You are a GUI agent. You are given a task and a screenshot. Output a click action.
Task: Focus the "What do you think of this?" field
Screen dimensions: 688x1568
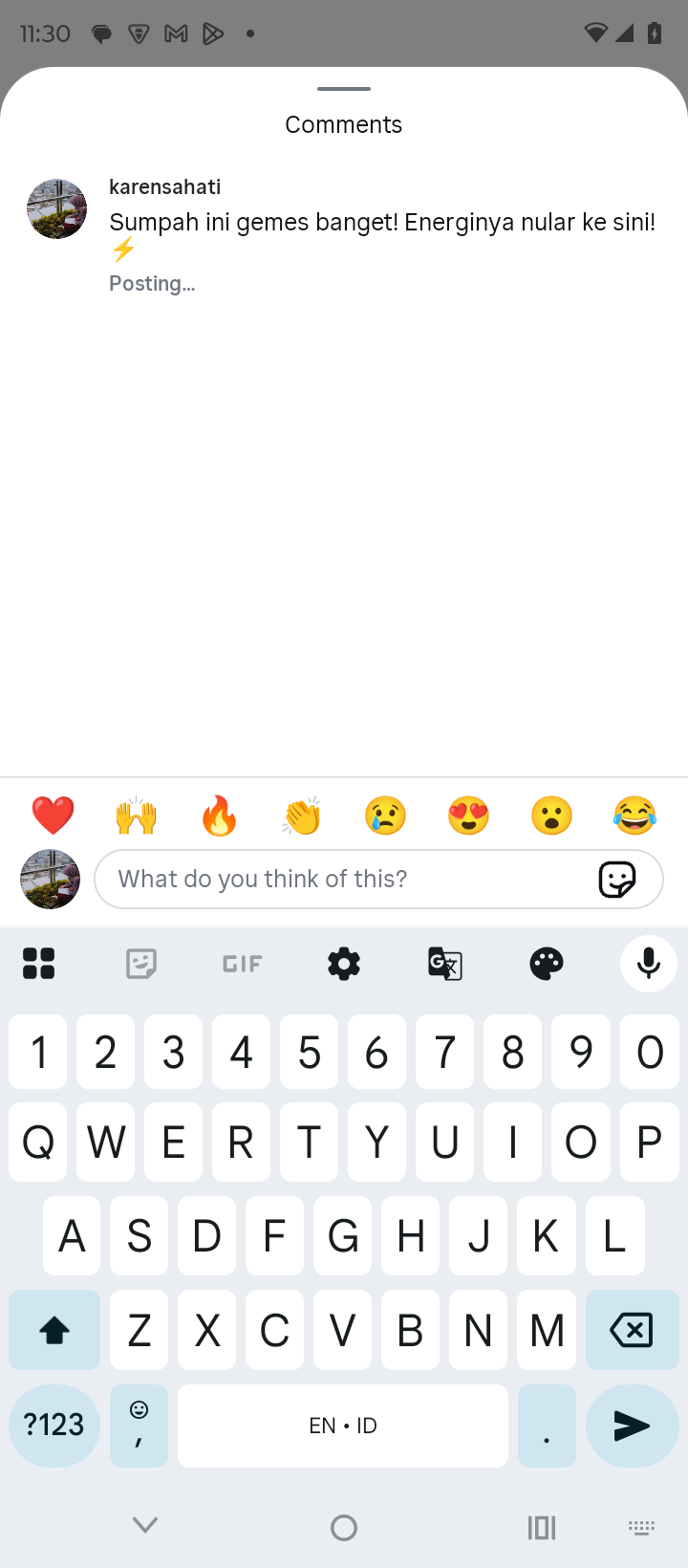[344, 879]
